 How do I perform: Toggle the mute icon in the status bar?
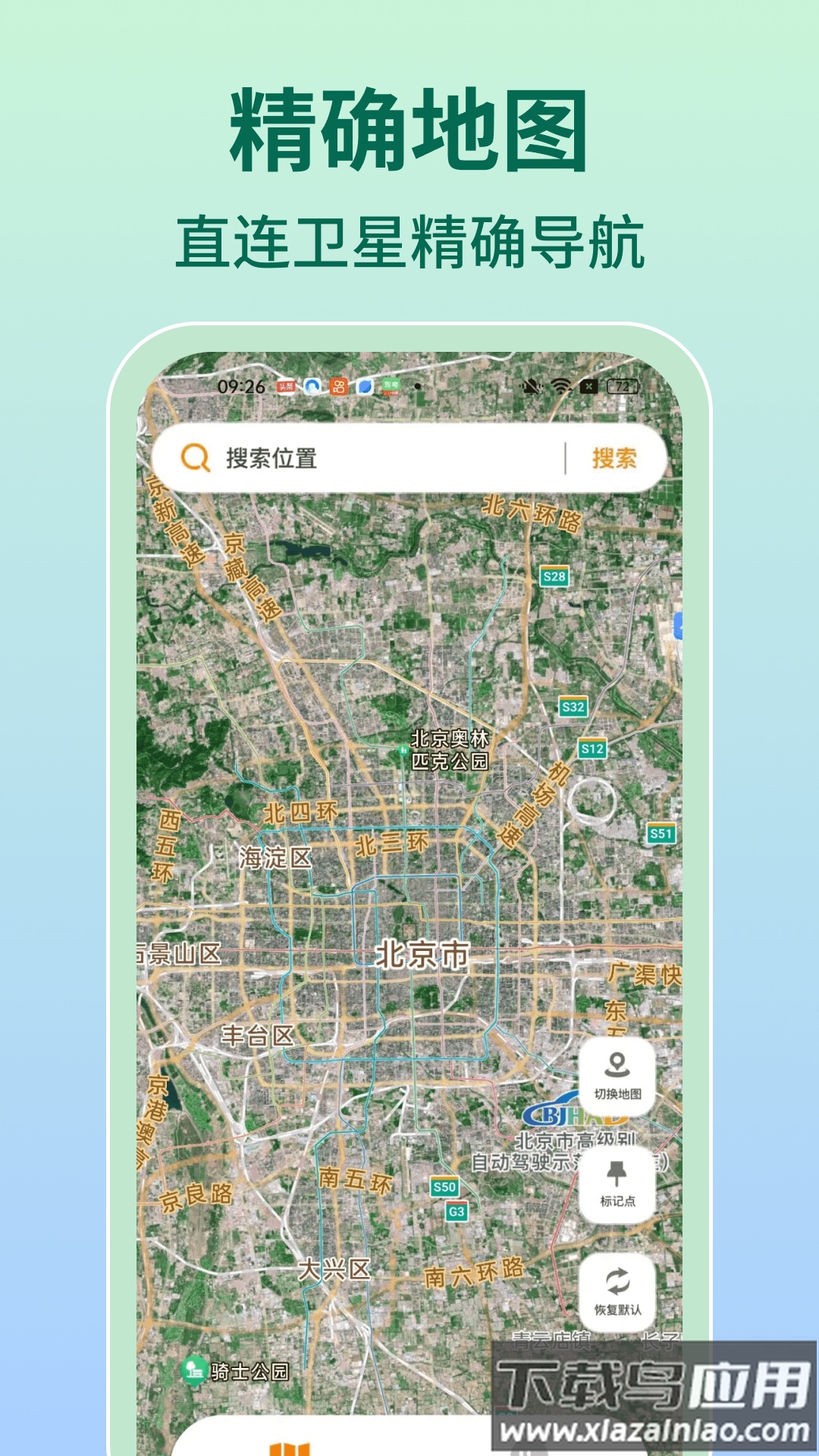[x=532, y=387]
